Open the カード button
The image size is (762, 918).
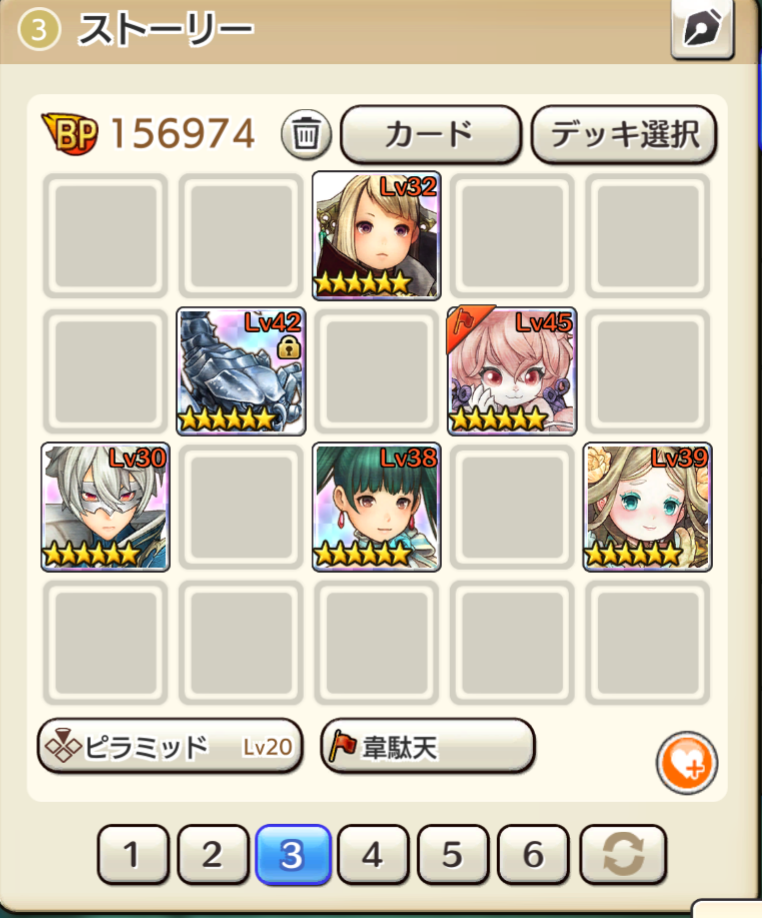coord(431,134)
